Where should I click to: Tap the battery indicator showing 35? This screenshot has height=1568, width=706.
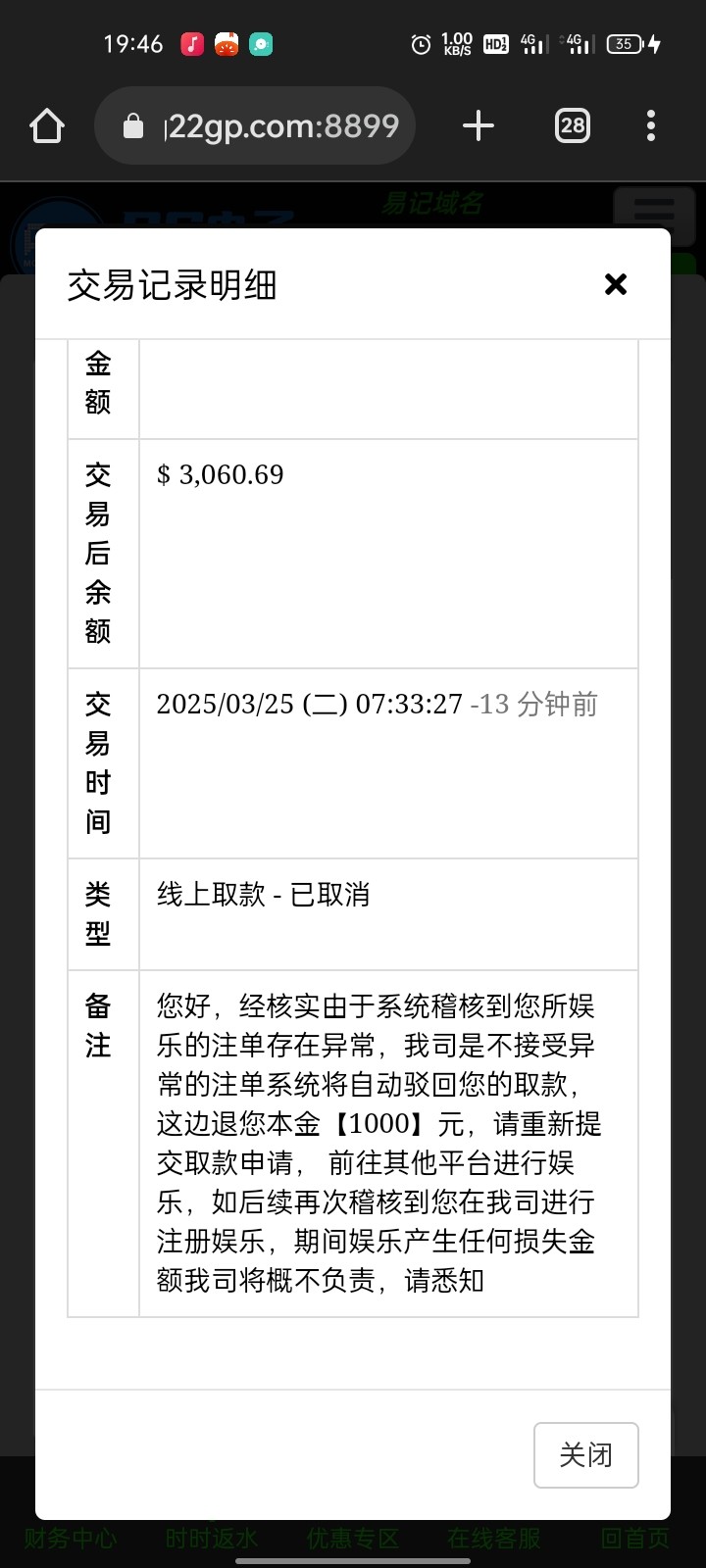625,44
